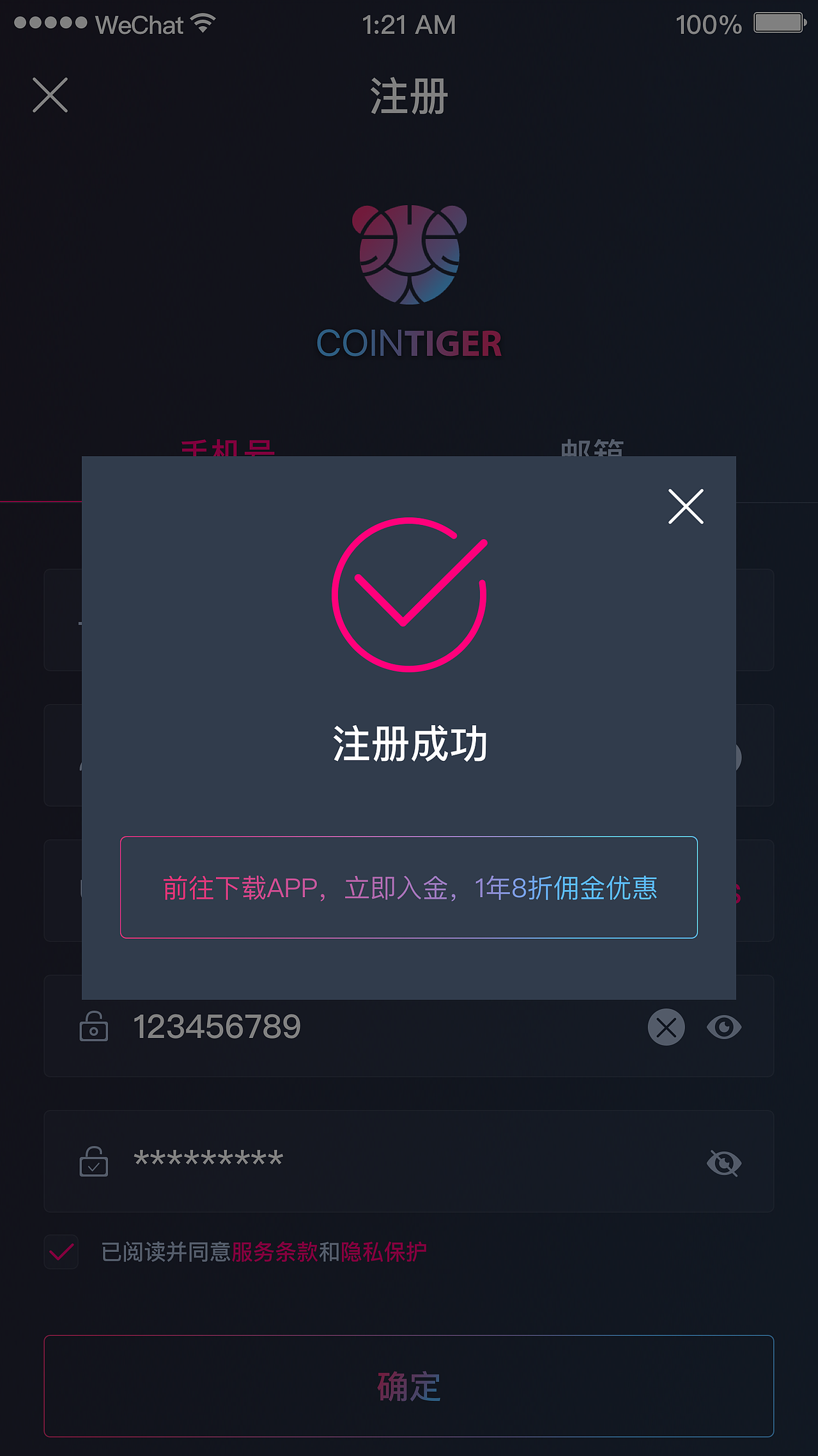Click the 1:21 AM clock in the status bar
The image size is (818, 1456).
[408, 23]
